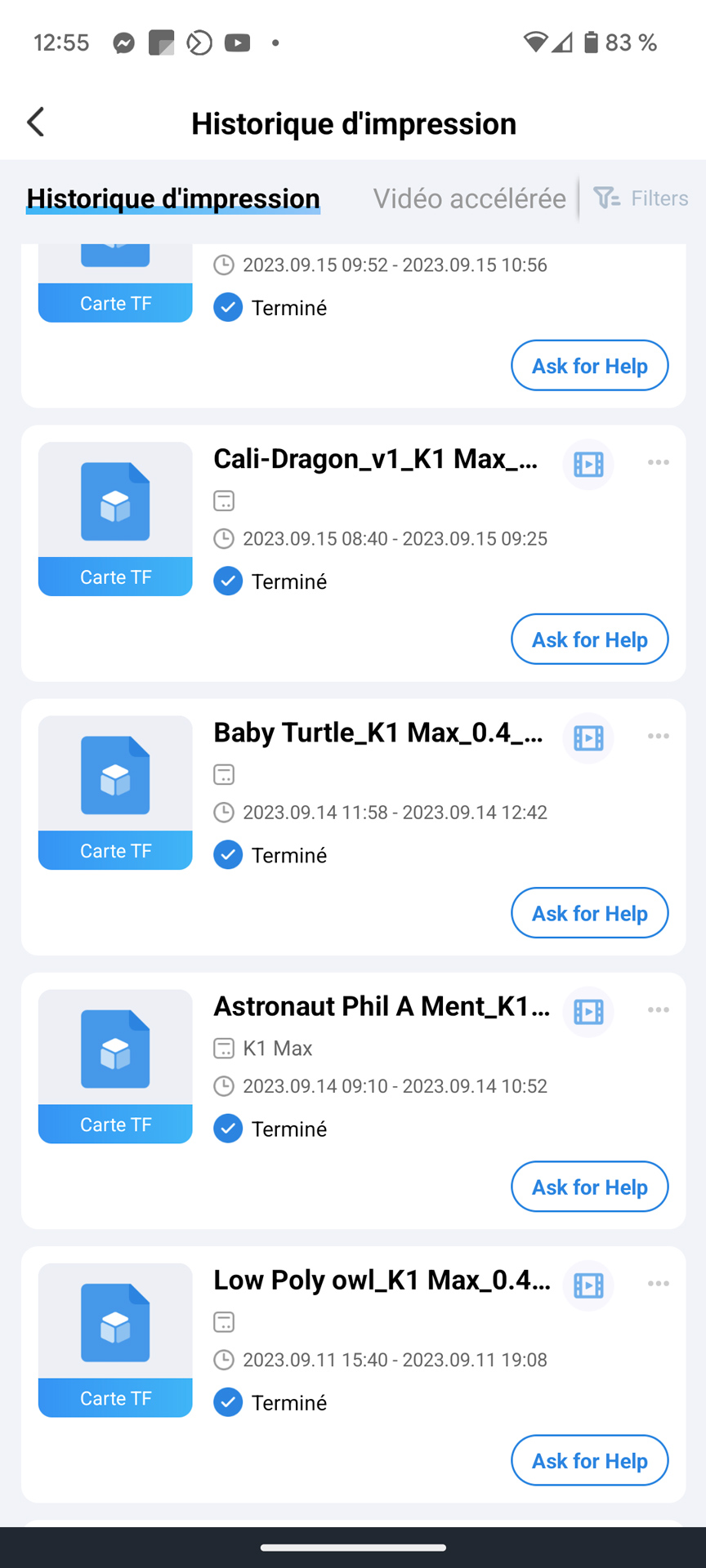
Task: View the Astronaut Phil A Ment time-lapse icon
Action: click(588, 1011)
